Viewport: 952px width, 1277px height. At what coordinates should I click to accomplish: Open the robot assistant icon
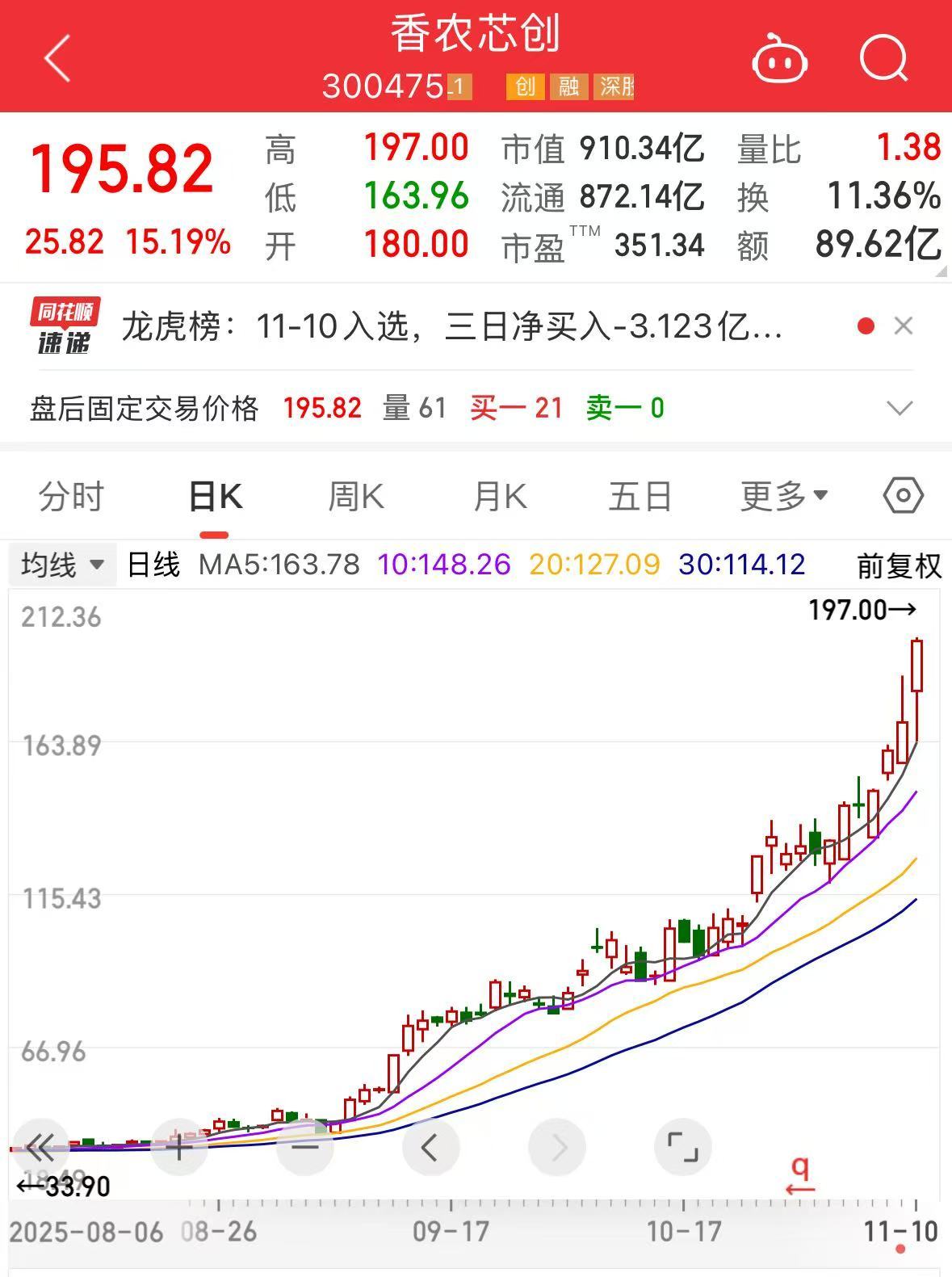coord(779,60)
